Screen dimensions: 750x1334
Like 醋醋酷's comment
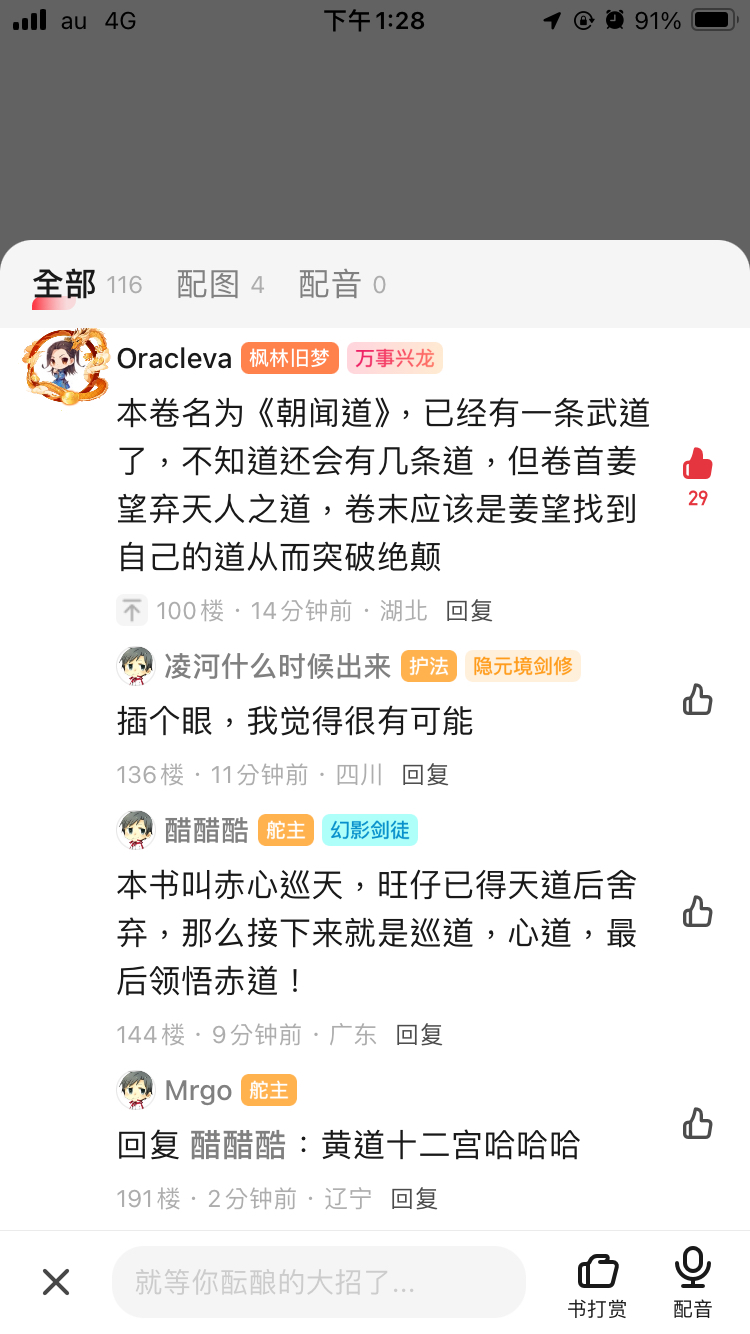pos(697,912)
